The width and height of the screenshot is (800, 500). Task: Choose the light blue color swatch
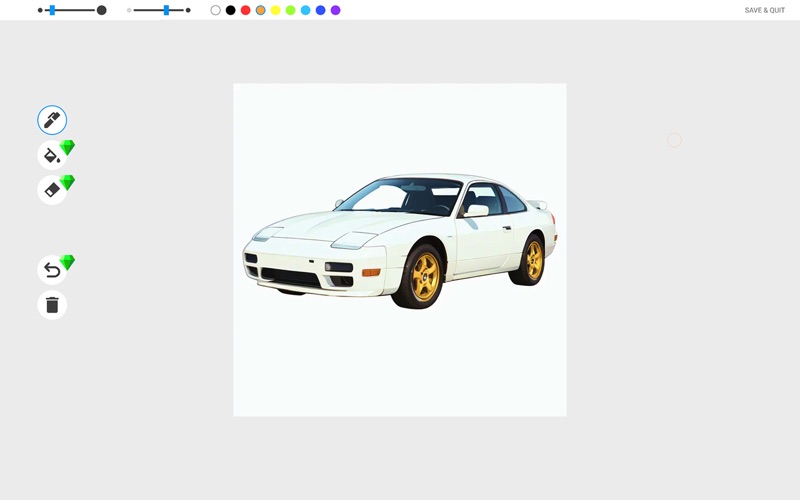[x=305, y=10]
